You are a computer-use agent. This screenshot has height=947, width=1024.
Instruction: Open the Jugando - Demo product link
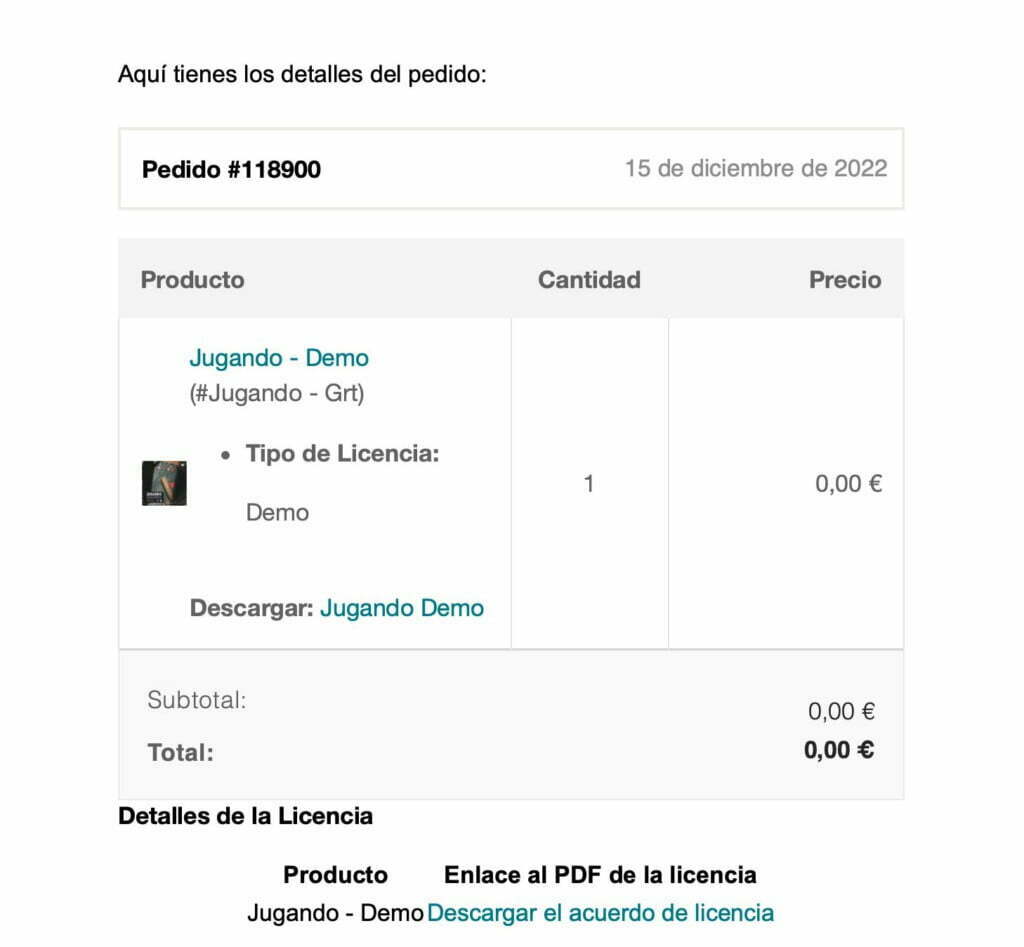[x=279, y=358]
